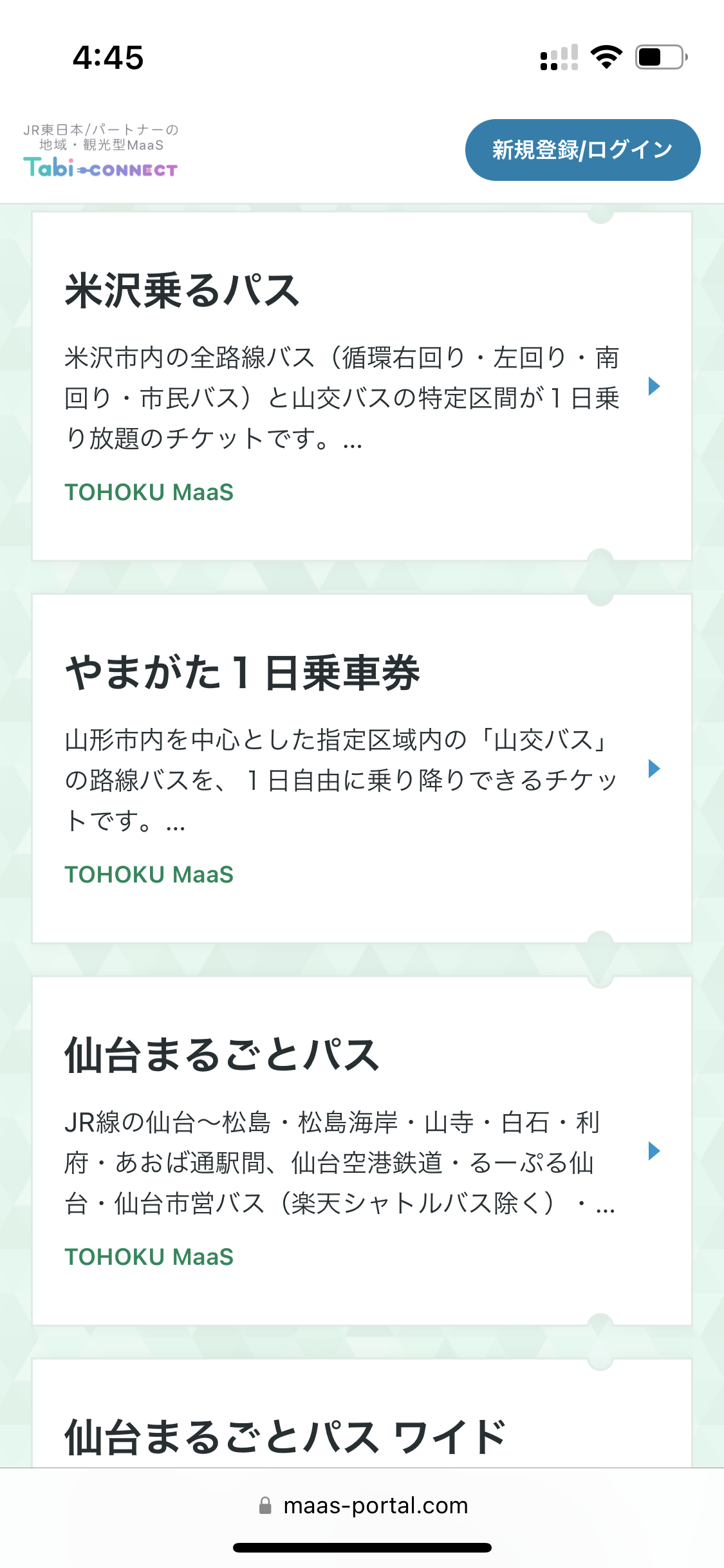Open the 仙台まるごとパス ticket card
724x1568 pixels.
pos(362,1151)
